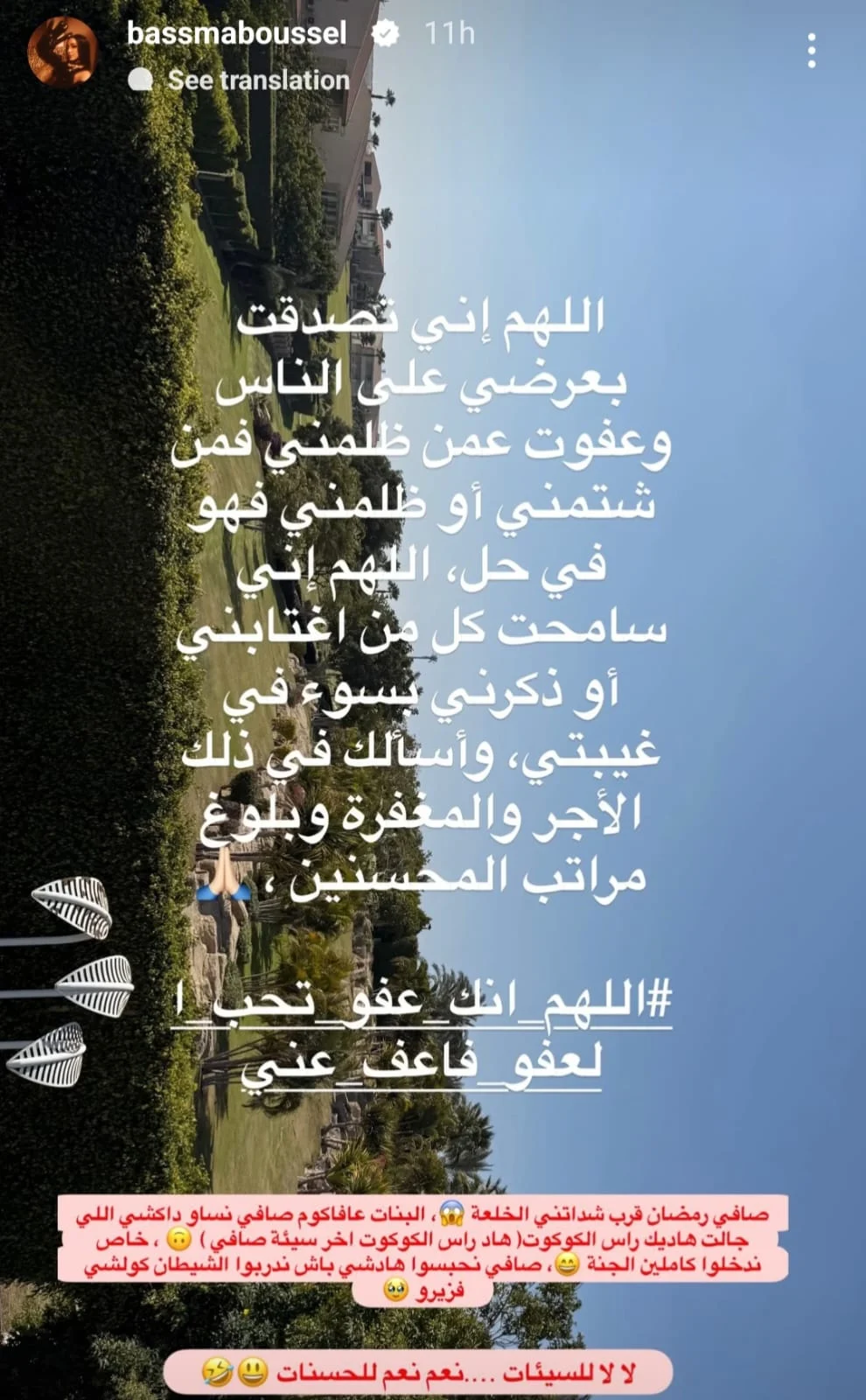Open bassmaboussel's profile picture
The height and width of the screenshot is (1400, 866).
[60, 52]
